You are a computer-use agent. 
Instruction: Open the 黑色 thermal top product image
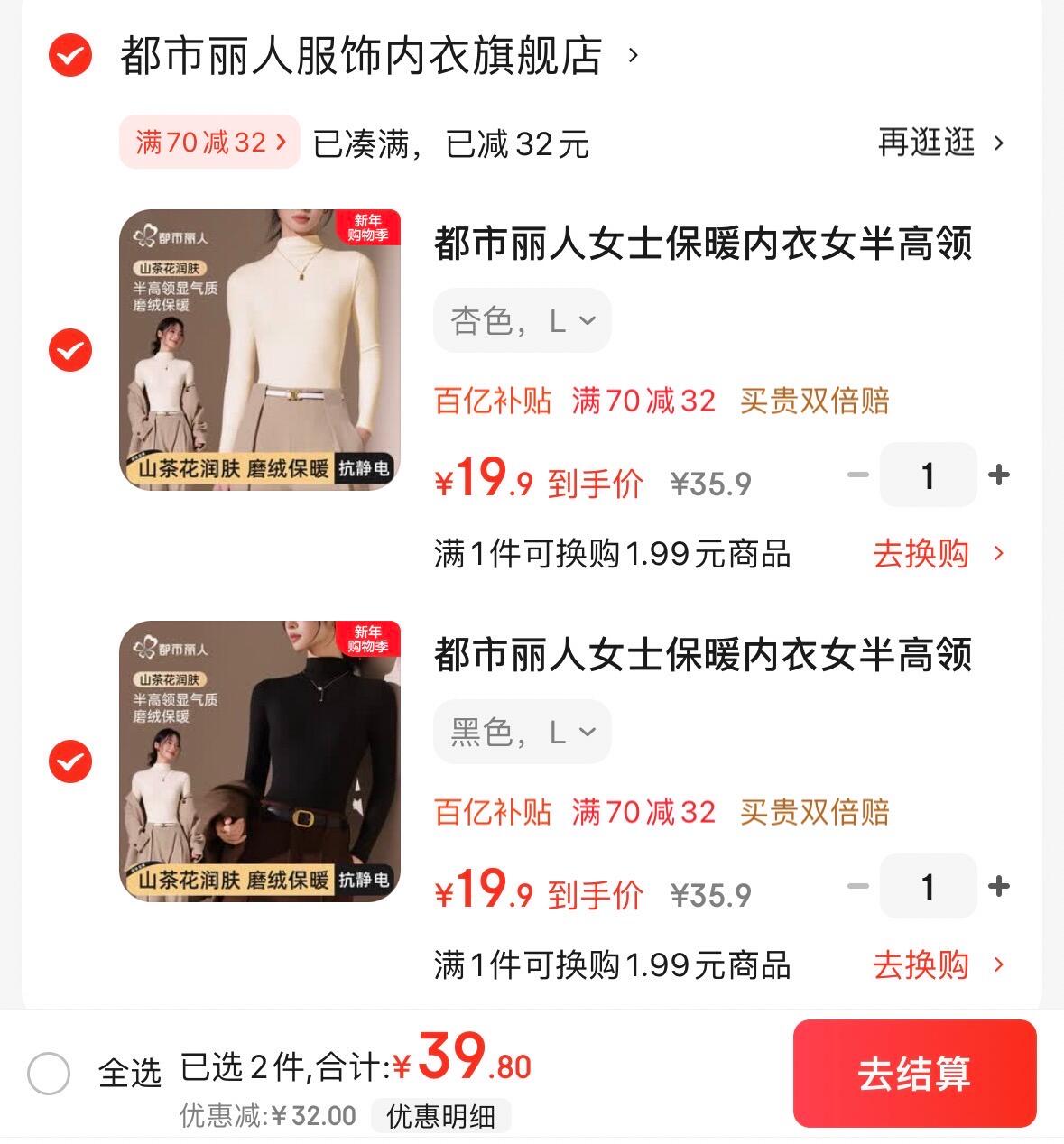tap(260, 761)
